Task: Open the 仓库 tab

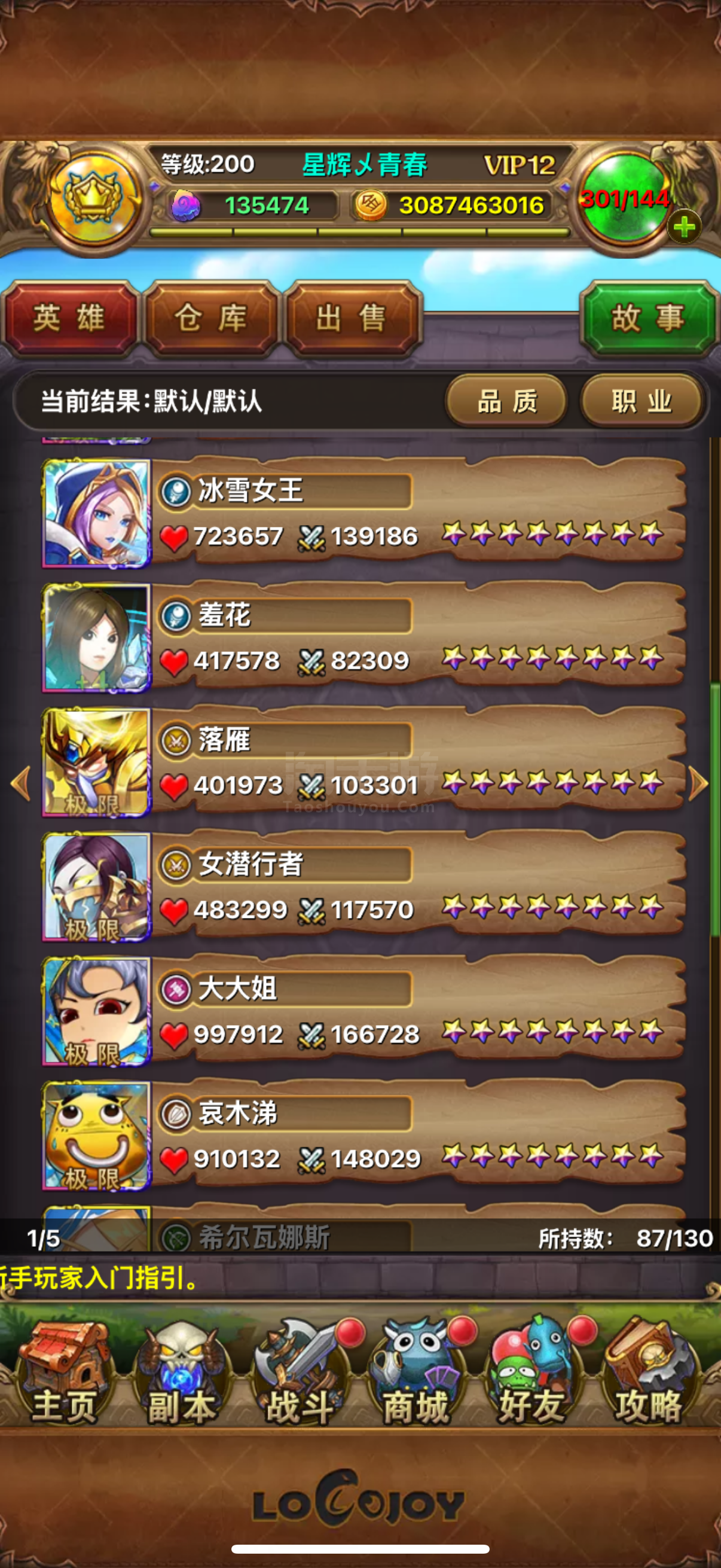Action: point(210,318)
